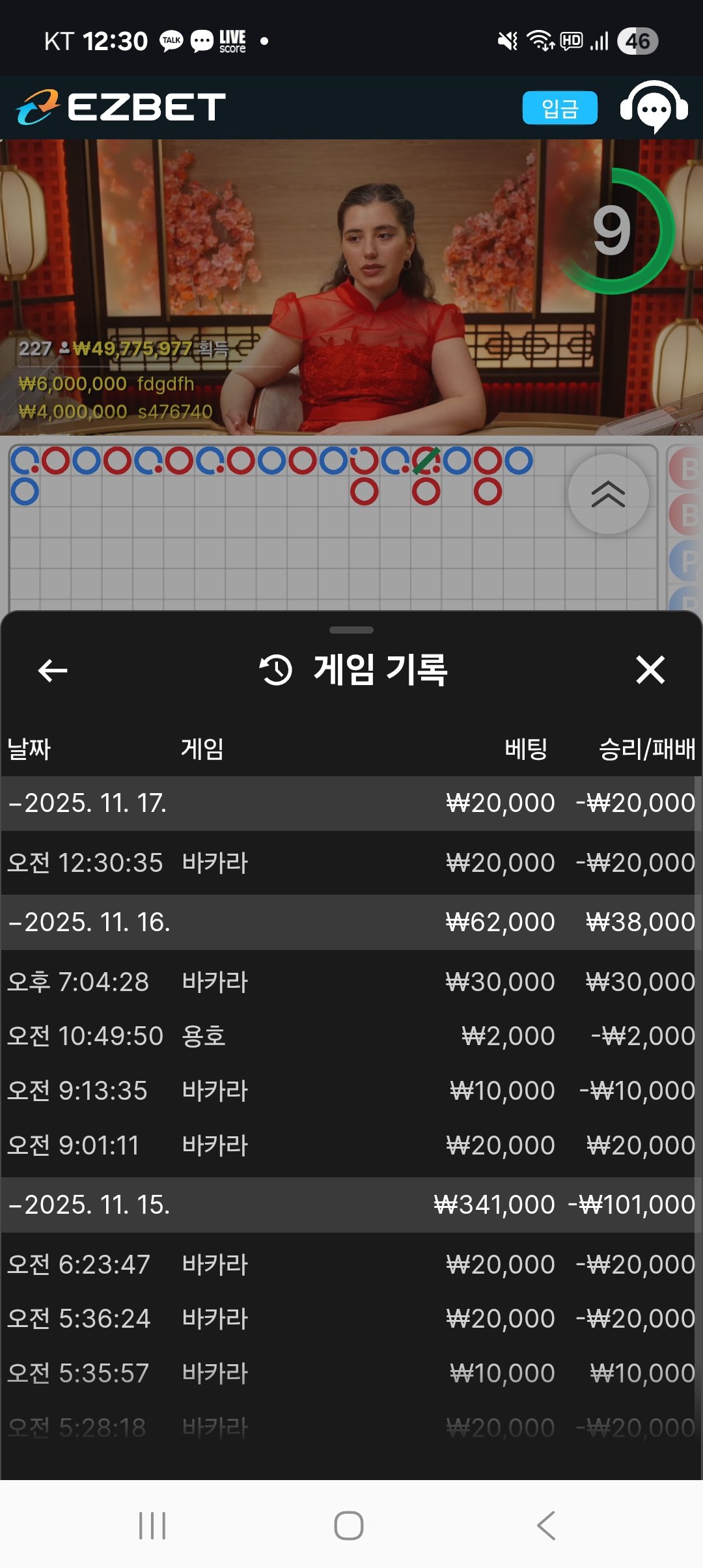Tap the system home button
The image size is (703, 1568).
tap(349, 1525)
